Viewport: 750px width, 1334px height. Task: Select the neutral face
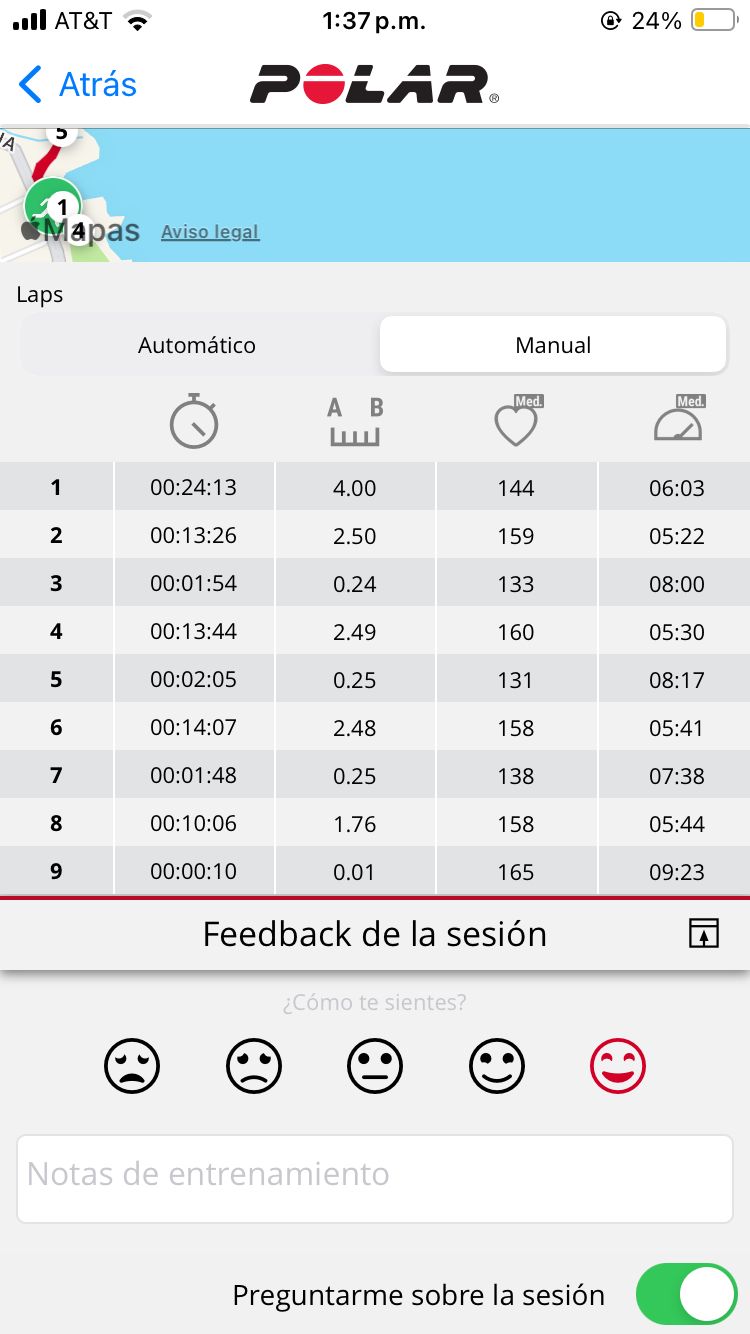point(375,1066)
